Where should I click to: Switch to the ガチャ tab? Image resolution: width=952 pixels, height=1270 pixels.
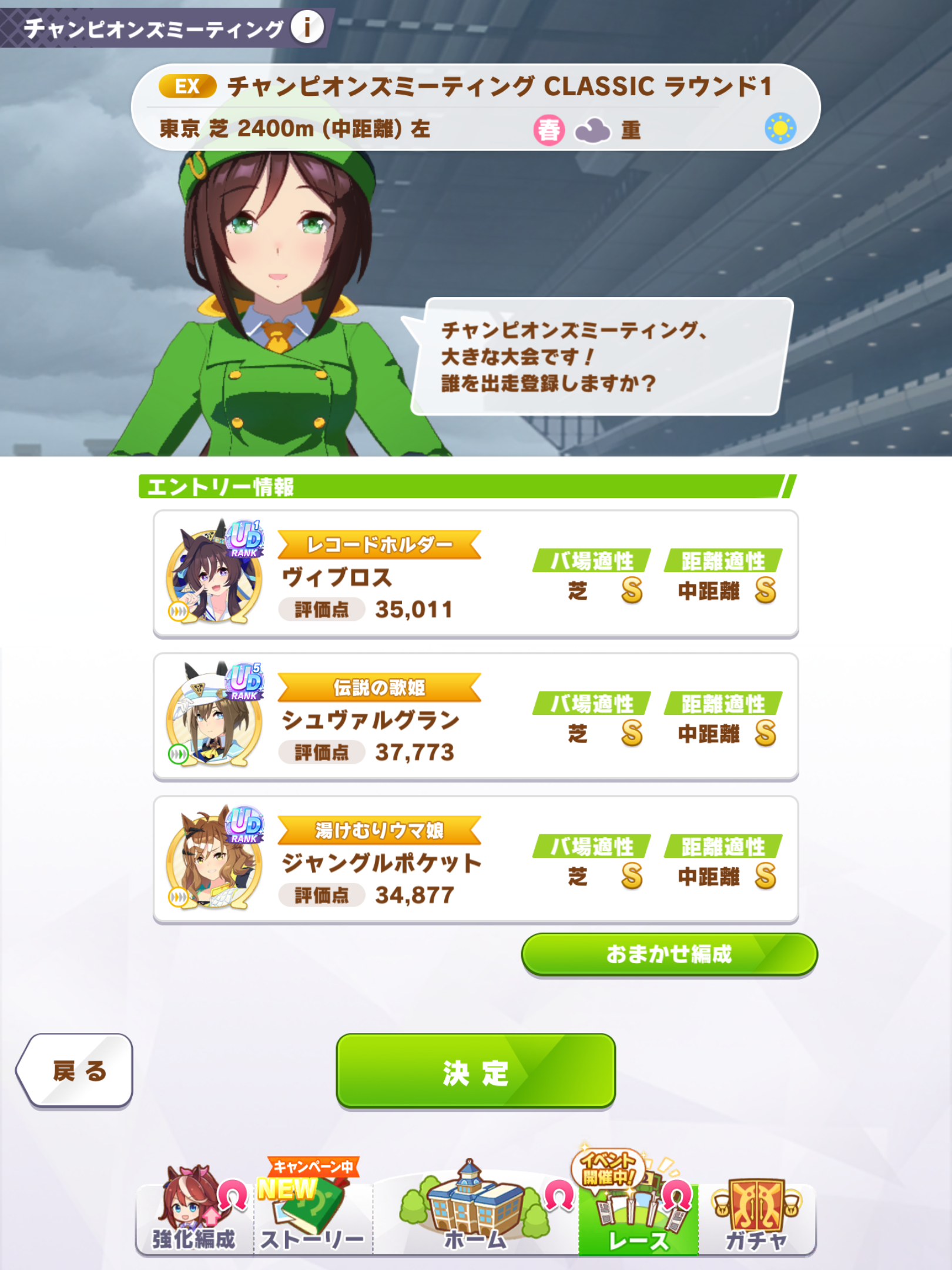tap(756, 1215)
